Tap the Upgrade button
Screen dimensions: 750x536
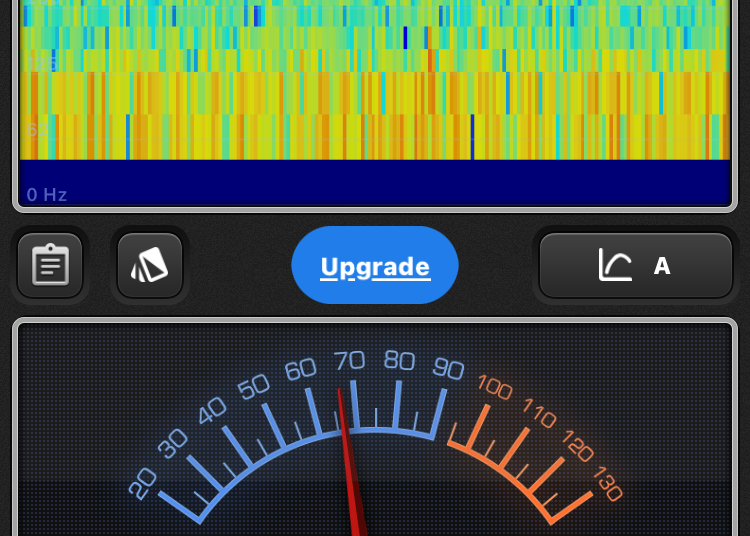tap(375, 266)
